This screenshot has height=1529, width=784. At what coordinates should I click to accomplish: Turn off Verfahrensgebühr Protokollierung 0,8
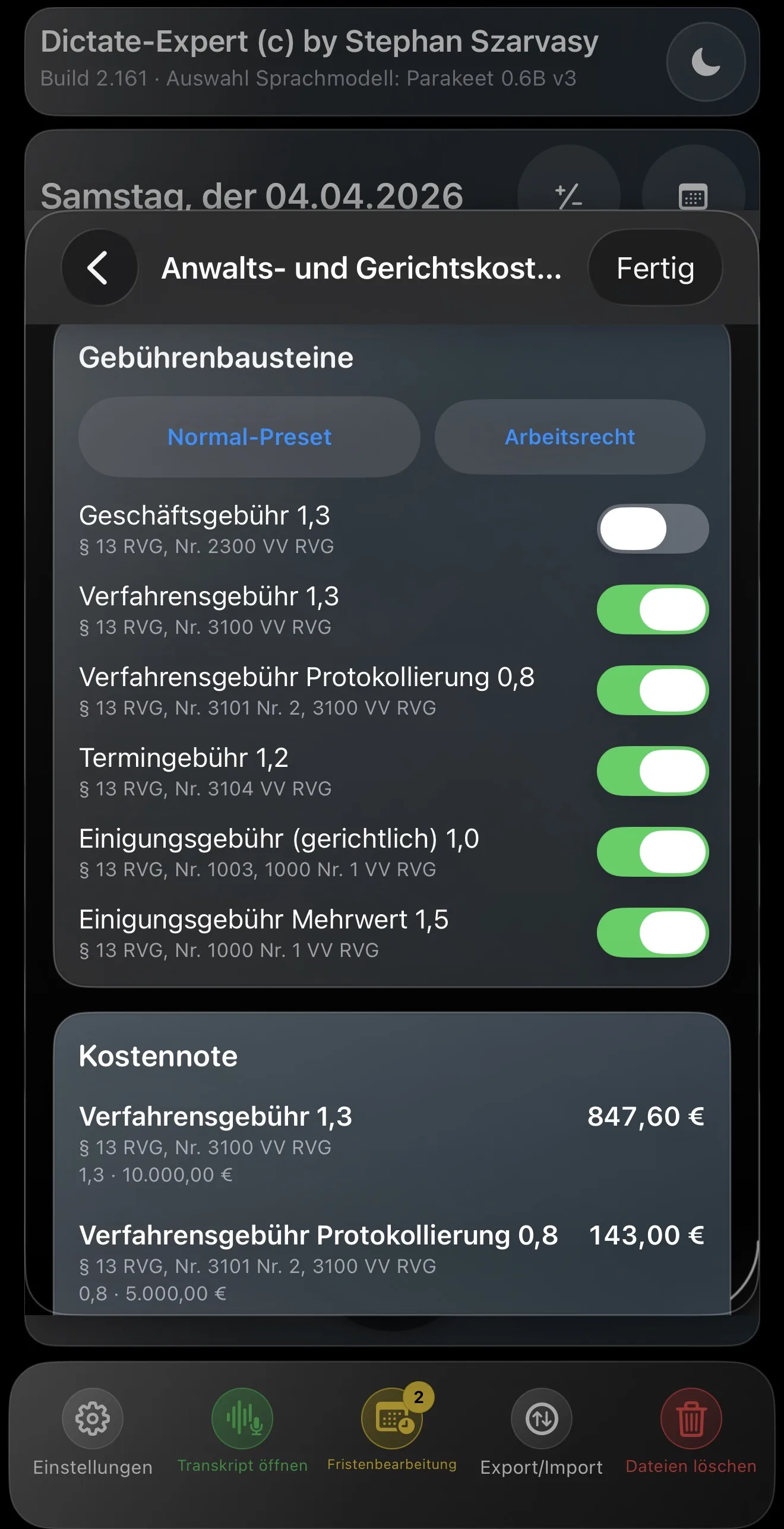point(652,690)
